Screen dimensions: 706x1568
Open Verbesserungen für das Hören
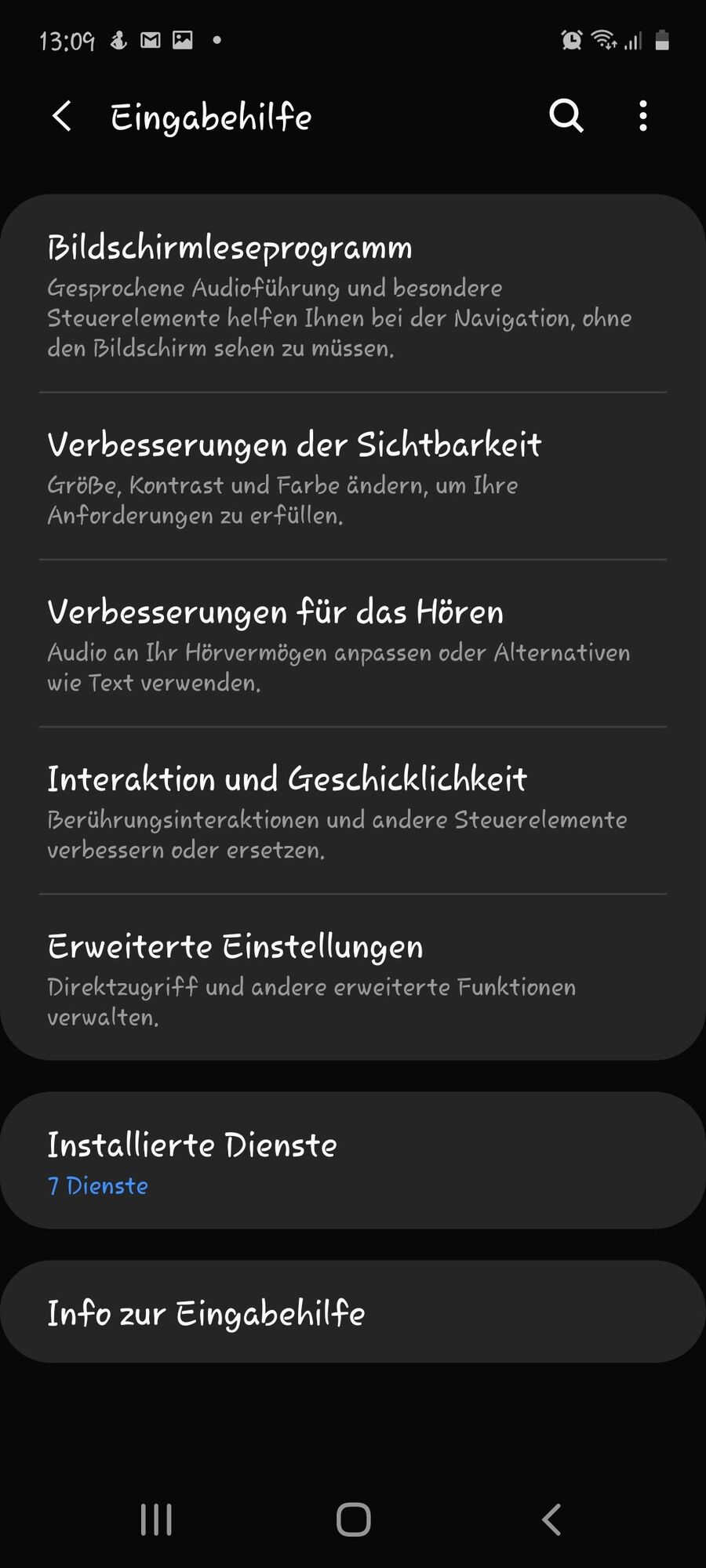[353, 644]
